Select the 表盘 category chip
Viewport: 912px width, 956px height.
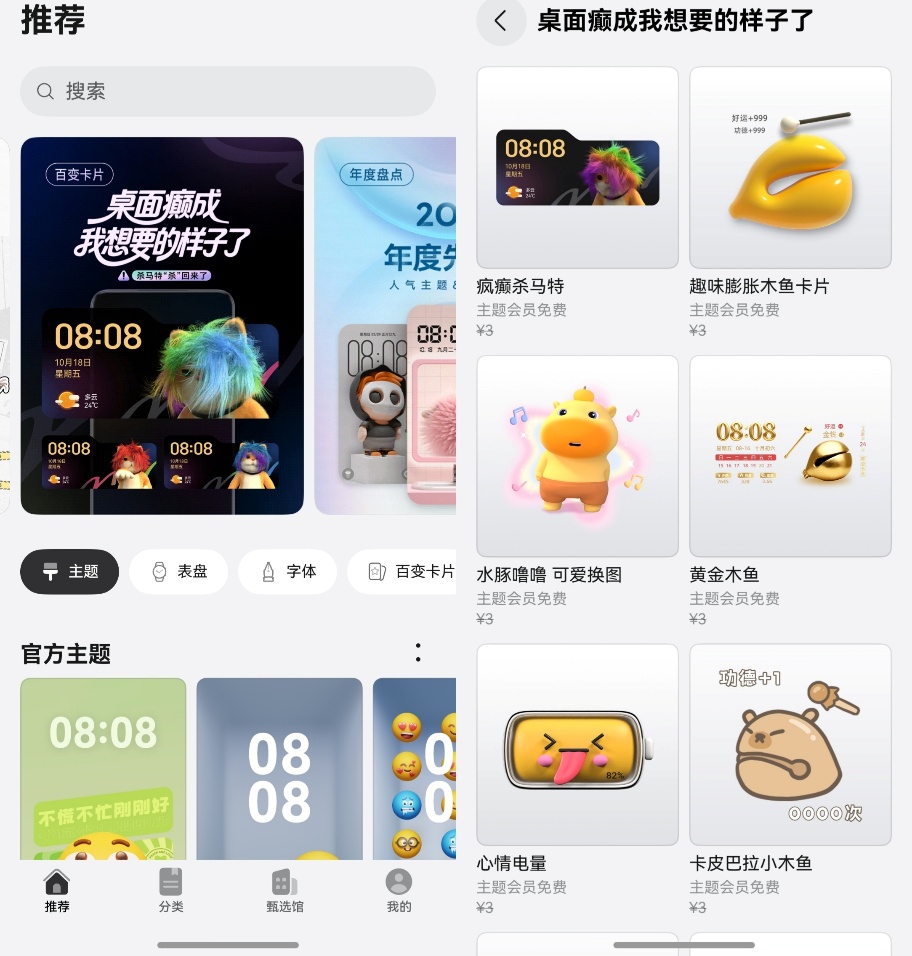click(x=179, y=572)
